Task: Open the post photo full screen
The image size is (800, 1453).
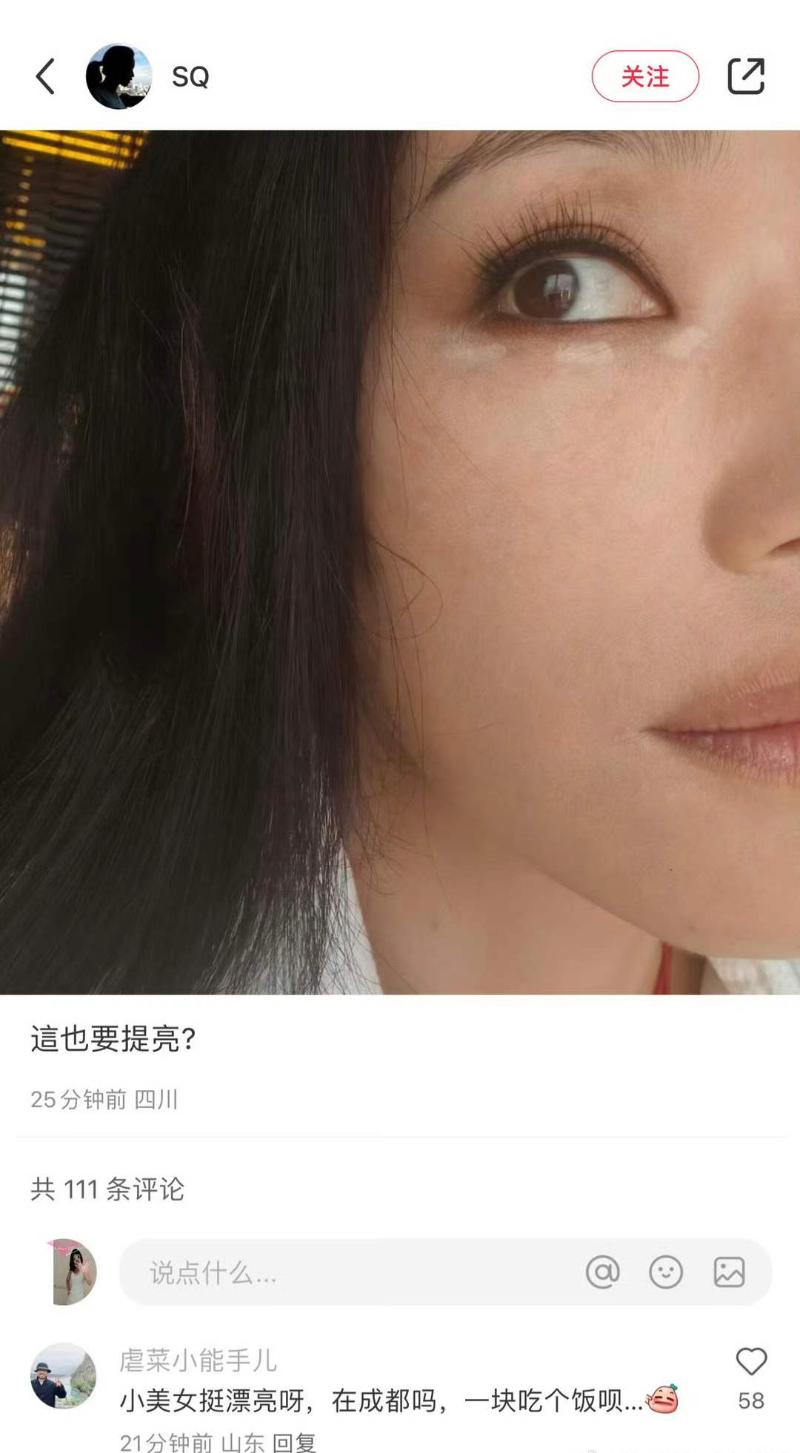Action: coord(400,560)
